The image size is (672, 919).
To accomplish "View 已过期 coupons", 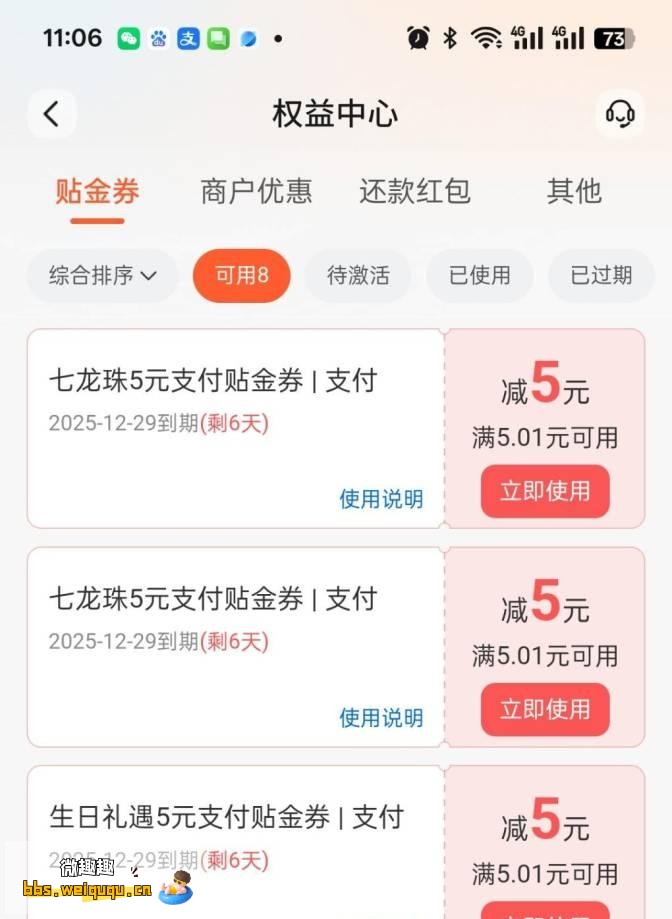I will [601, 276].
